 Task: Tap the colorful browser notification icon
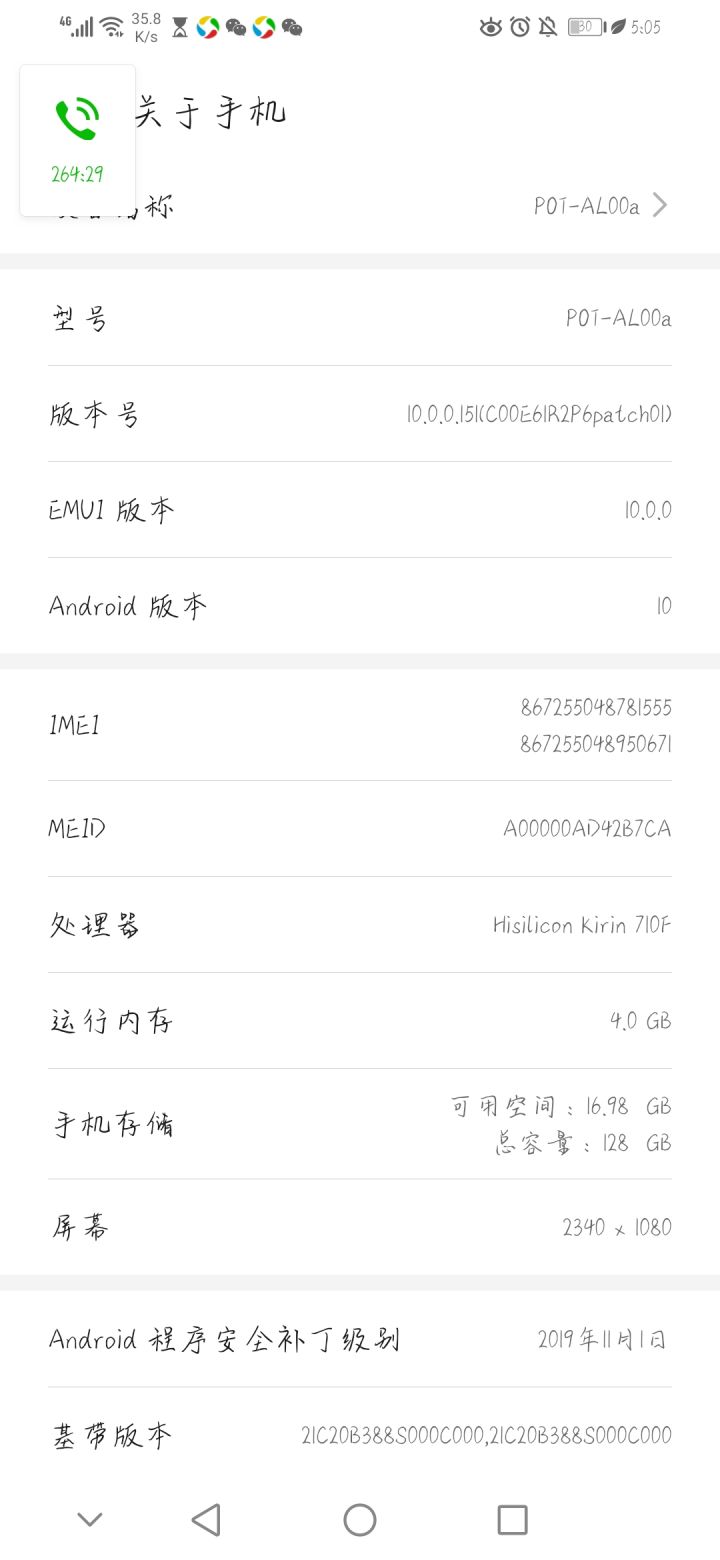(x=209, y=25)
